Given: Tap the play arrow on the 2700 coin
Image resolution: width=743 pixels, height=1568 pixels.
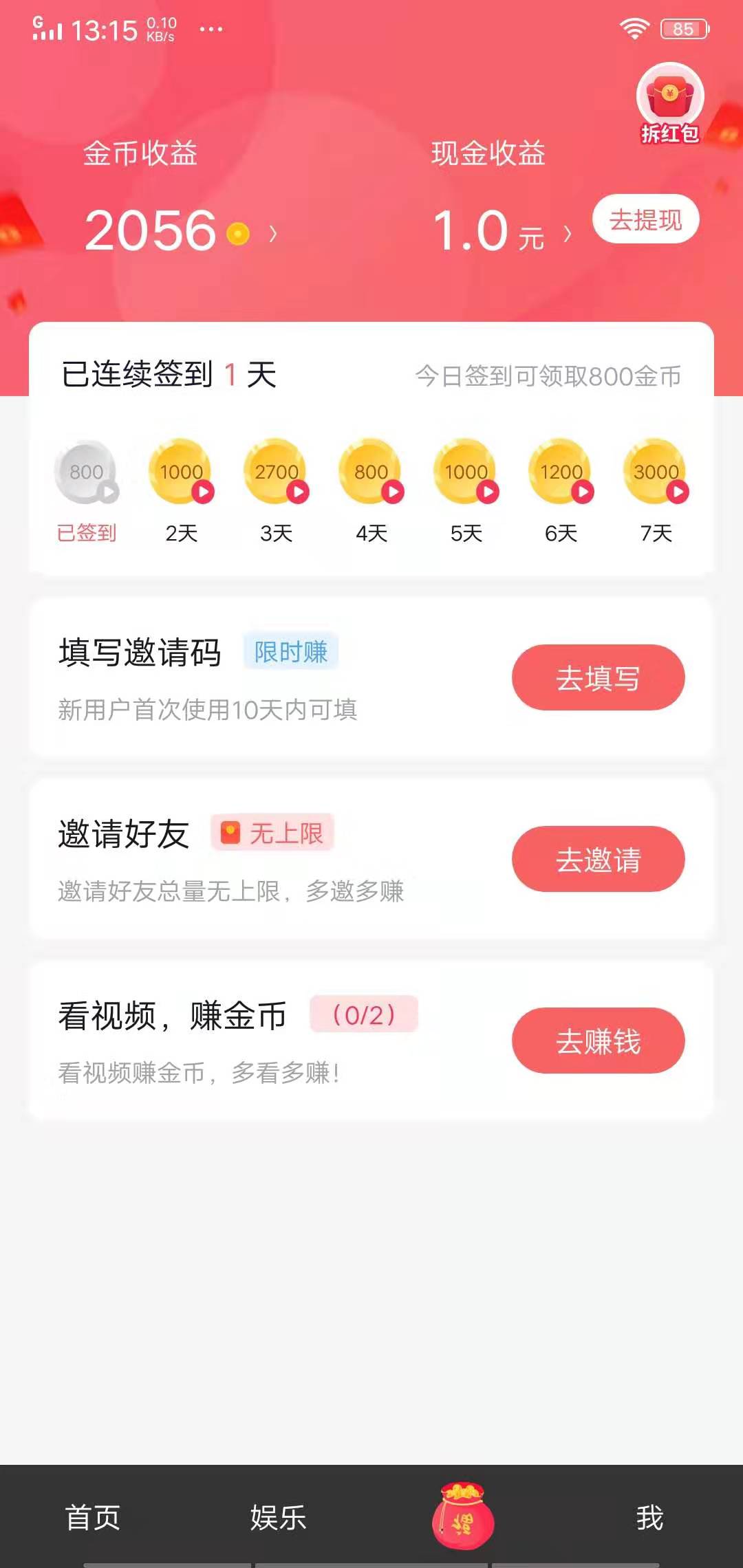Looking at the screenshot, I should pyautogui.click(x=297, y=492).
